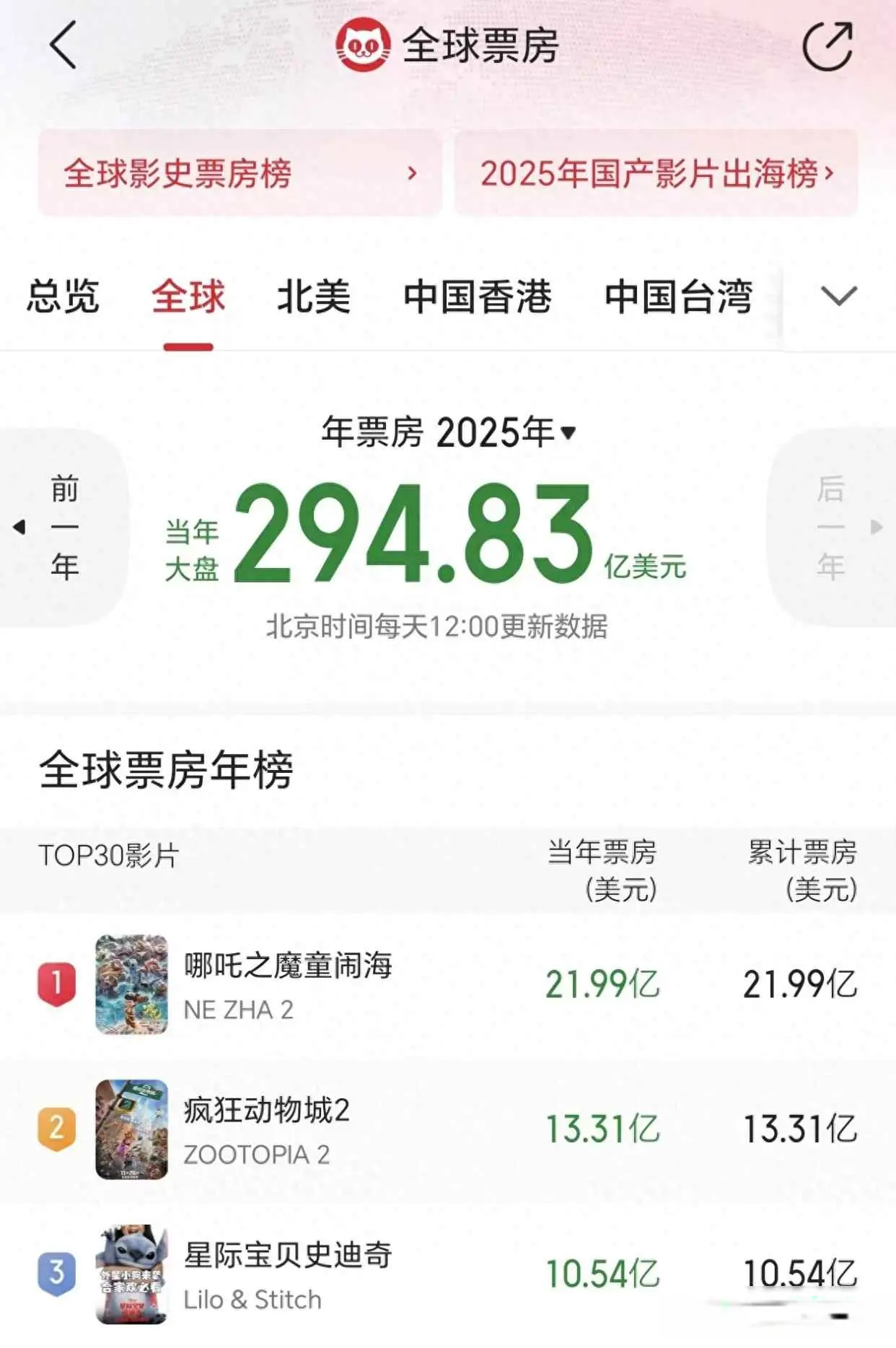Go back using the top-left arrow
The width and height of the screenshot is (896, 1348).
pos(63,45)
